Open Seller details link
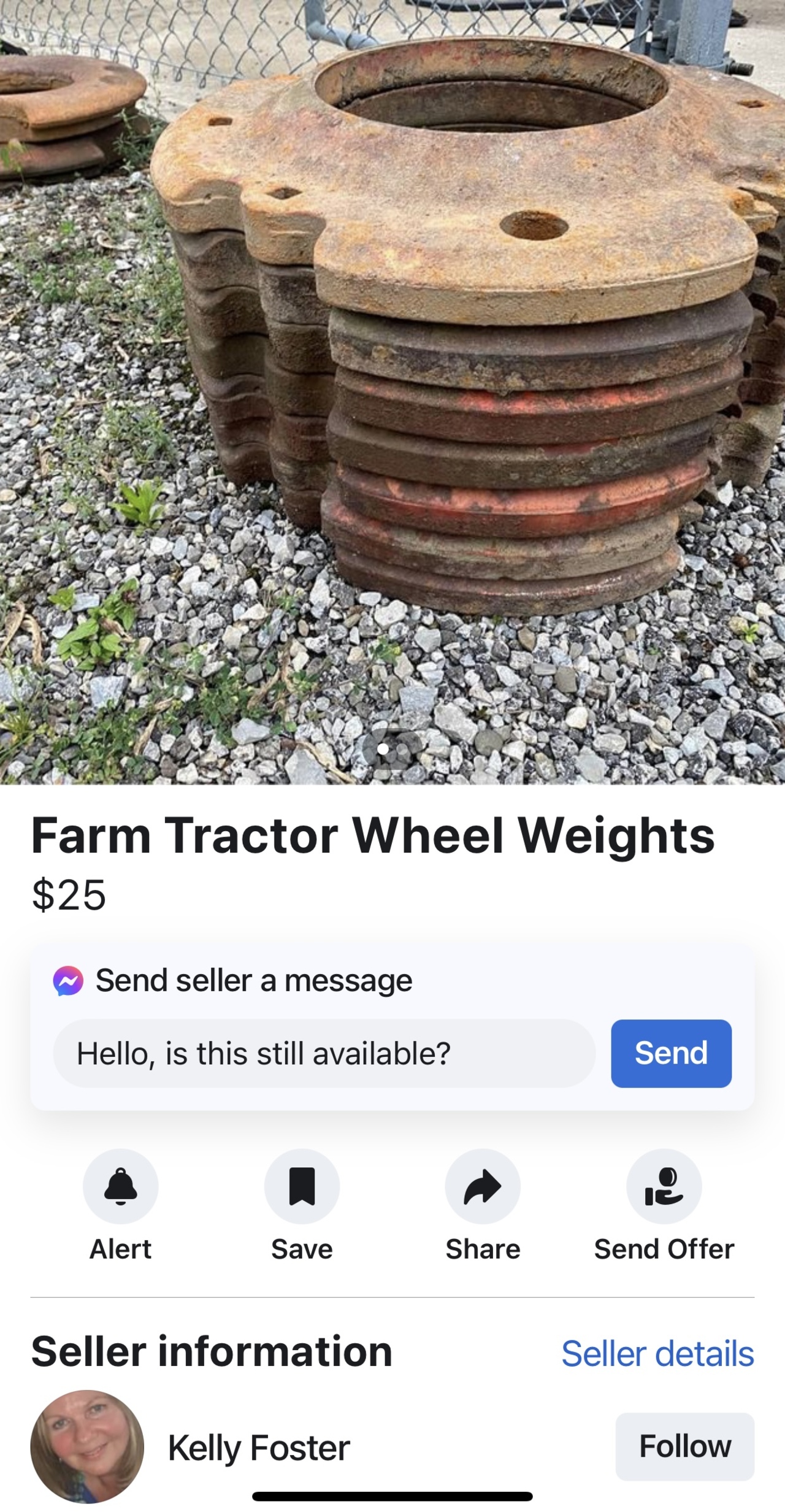Screen dimensions: 785x1512 pyautogui.click(x=657, y=1353)
